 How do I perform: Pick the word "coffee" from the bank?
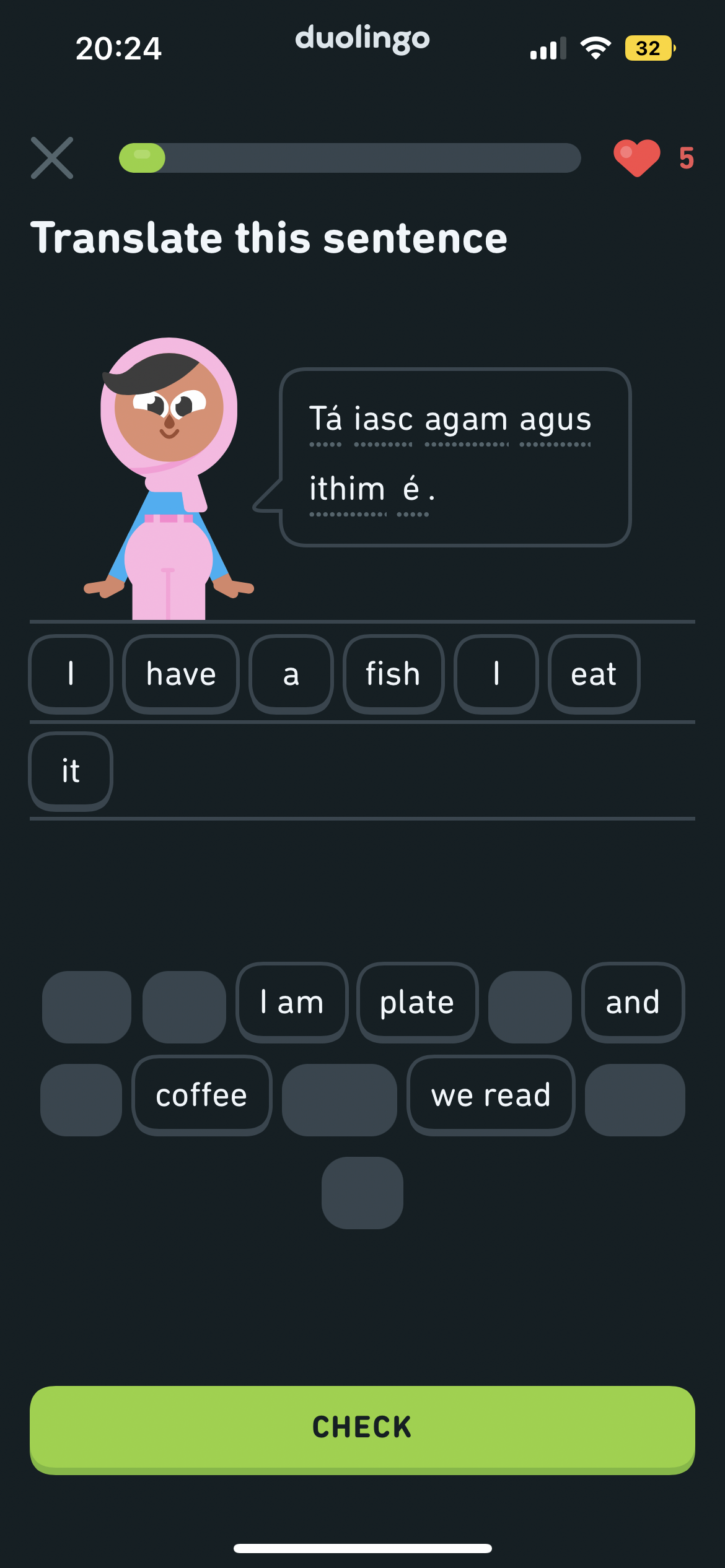pos(201,1095)
